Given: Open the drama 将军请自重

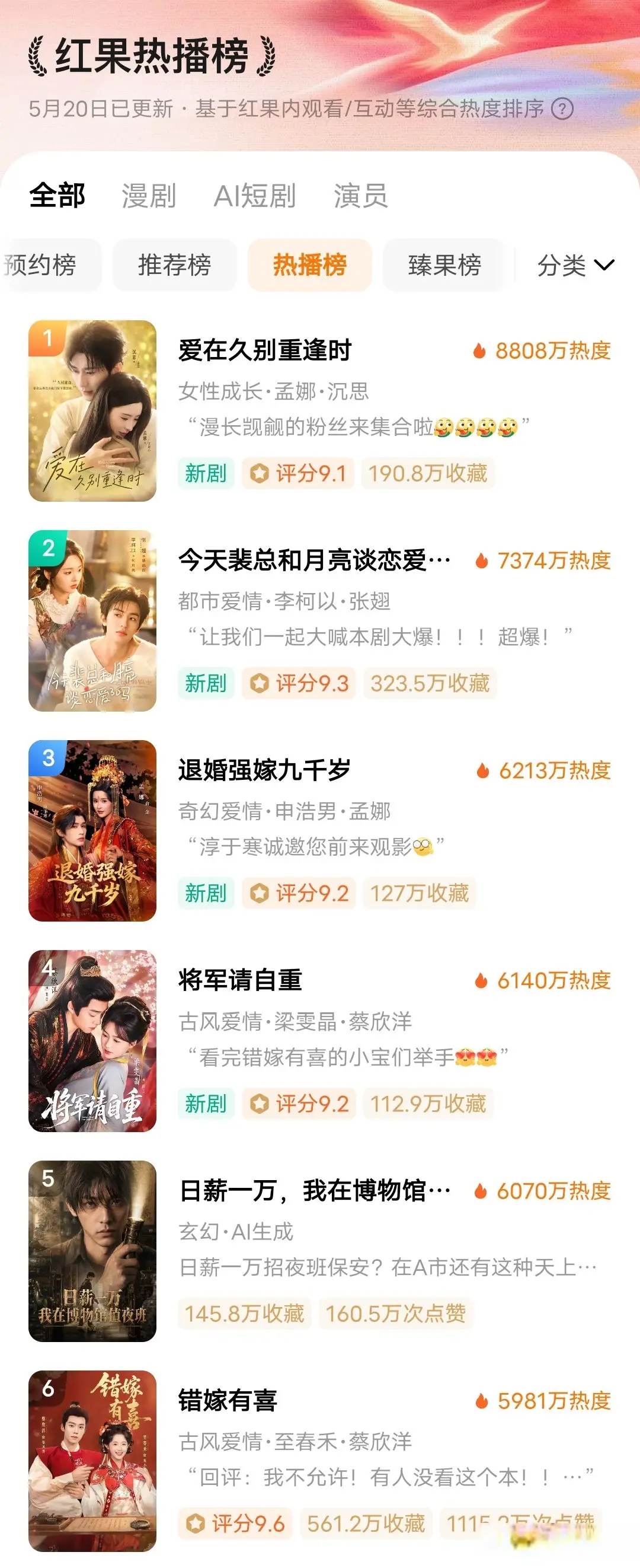Looking at the screenshot, I should 320,1041.
